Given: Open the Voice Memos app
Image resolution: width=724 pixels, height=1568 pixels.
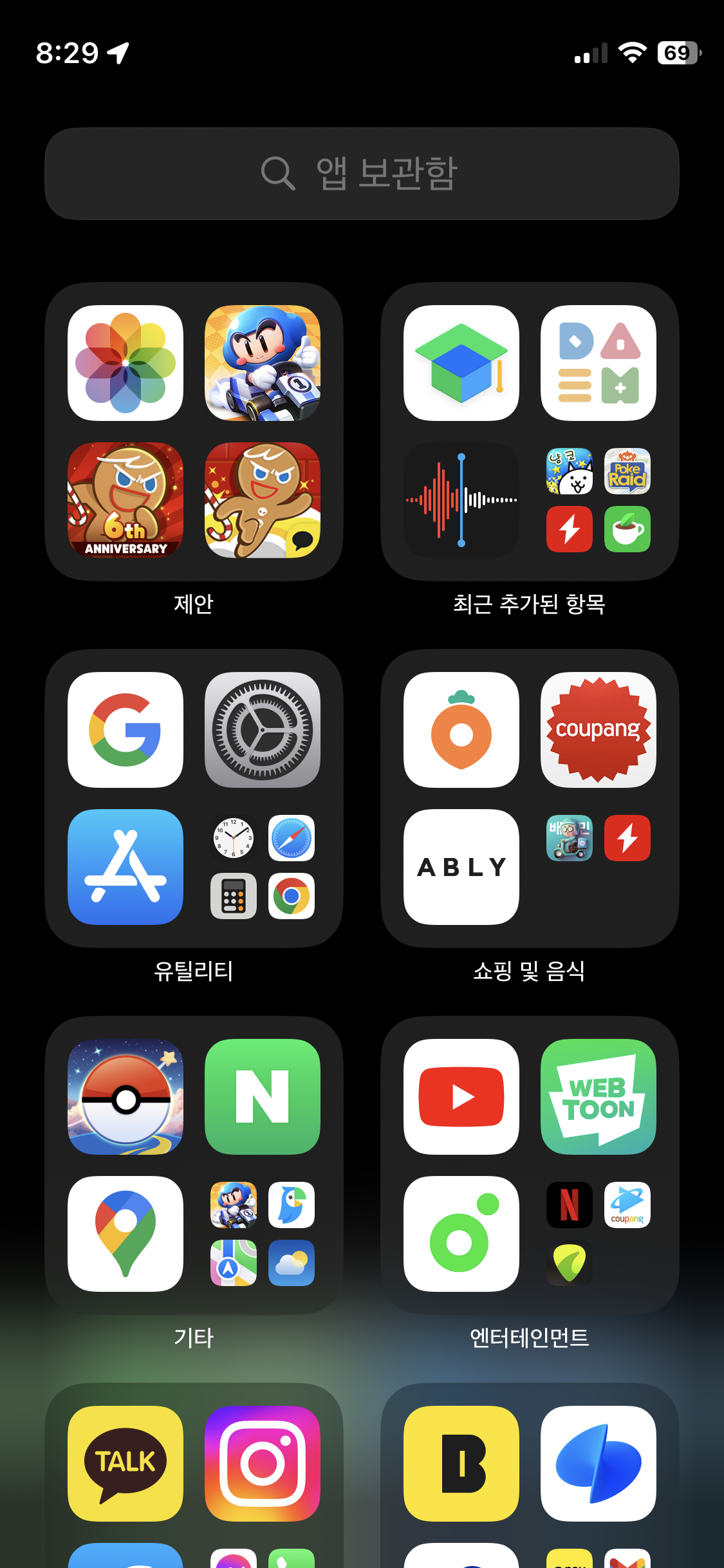Looking at the screenshot, I should click(461, 500).
